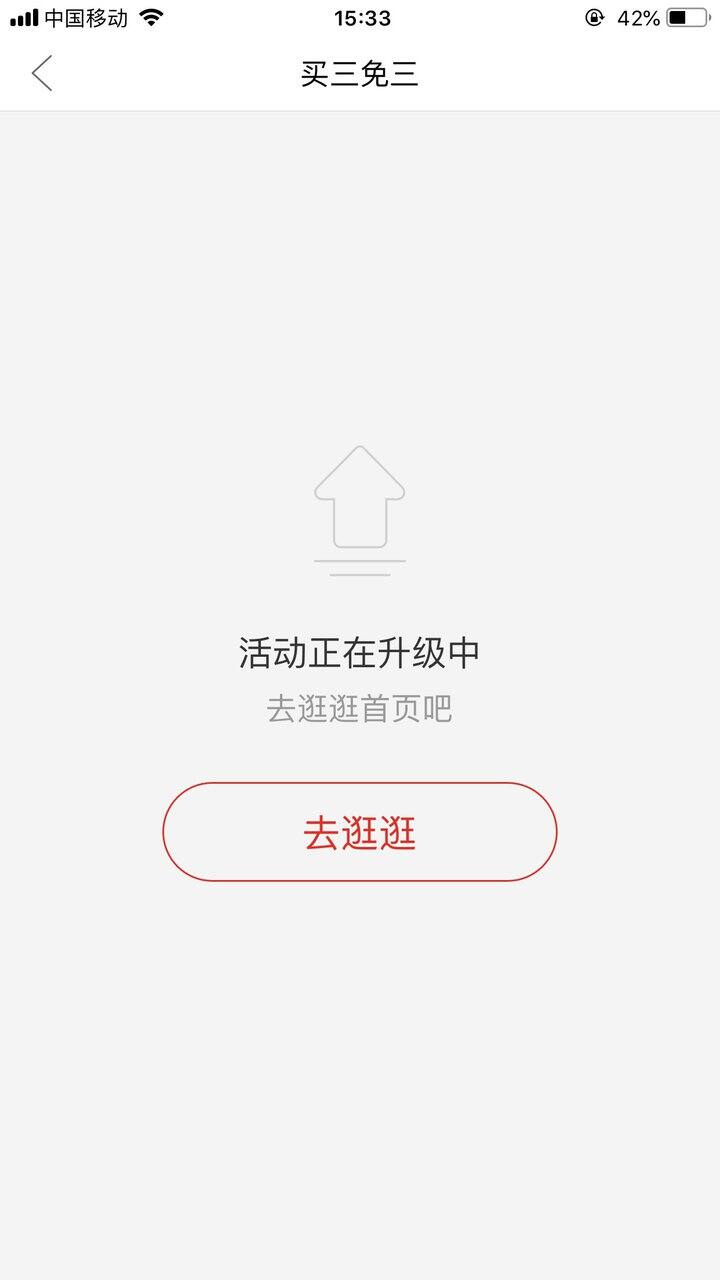Viewport: 720px width, 1280px height.
Task: Go back using the top-left arrow
Action: point(42,74)
